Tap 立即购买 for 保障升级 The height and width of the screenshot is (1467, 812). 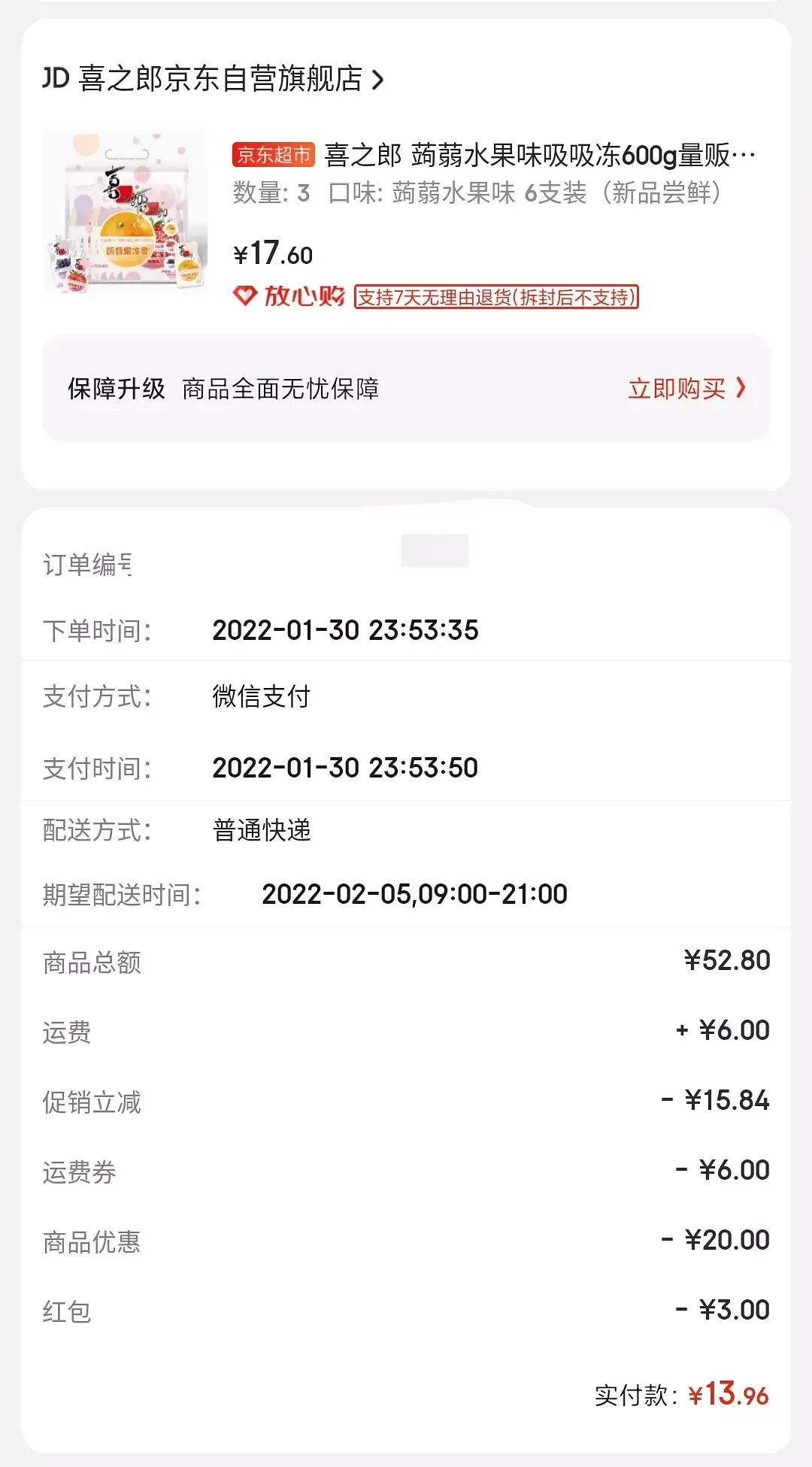[686, 389]
